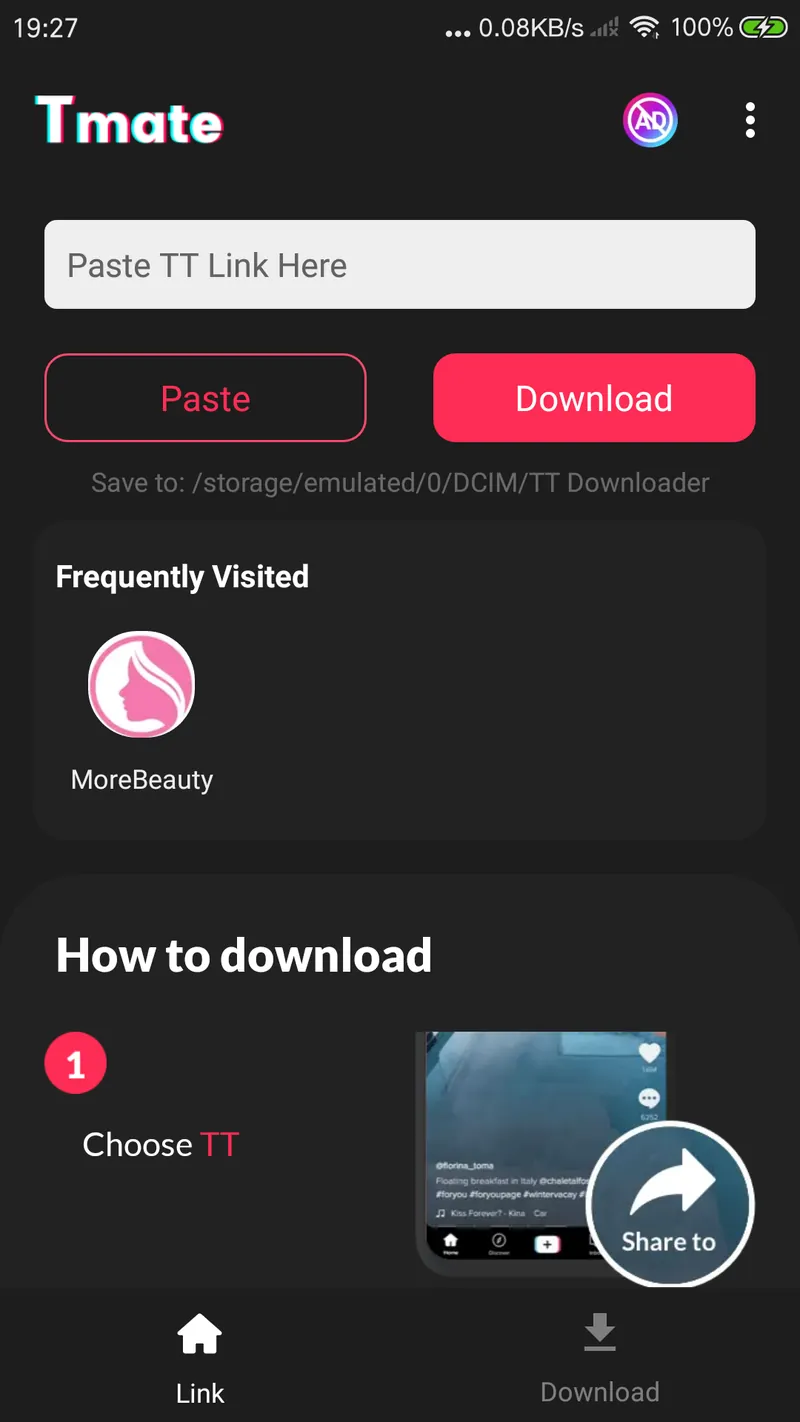The height and width of the screenshot is (1422, 800).
Task: Select the Home icon on the Link tab
Action: [199, 1333]
